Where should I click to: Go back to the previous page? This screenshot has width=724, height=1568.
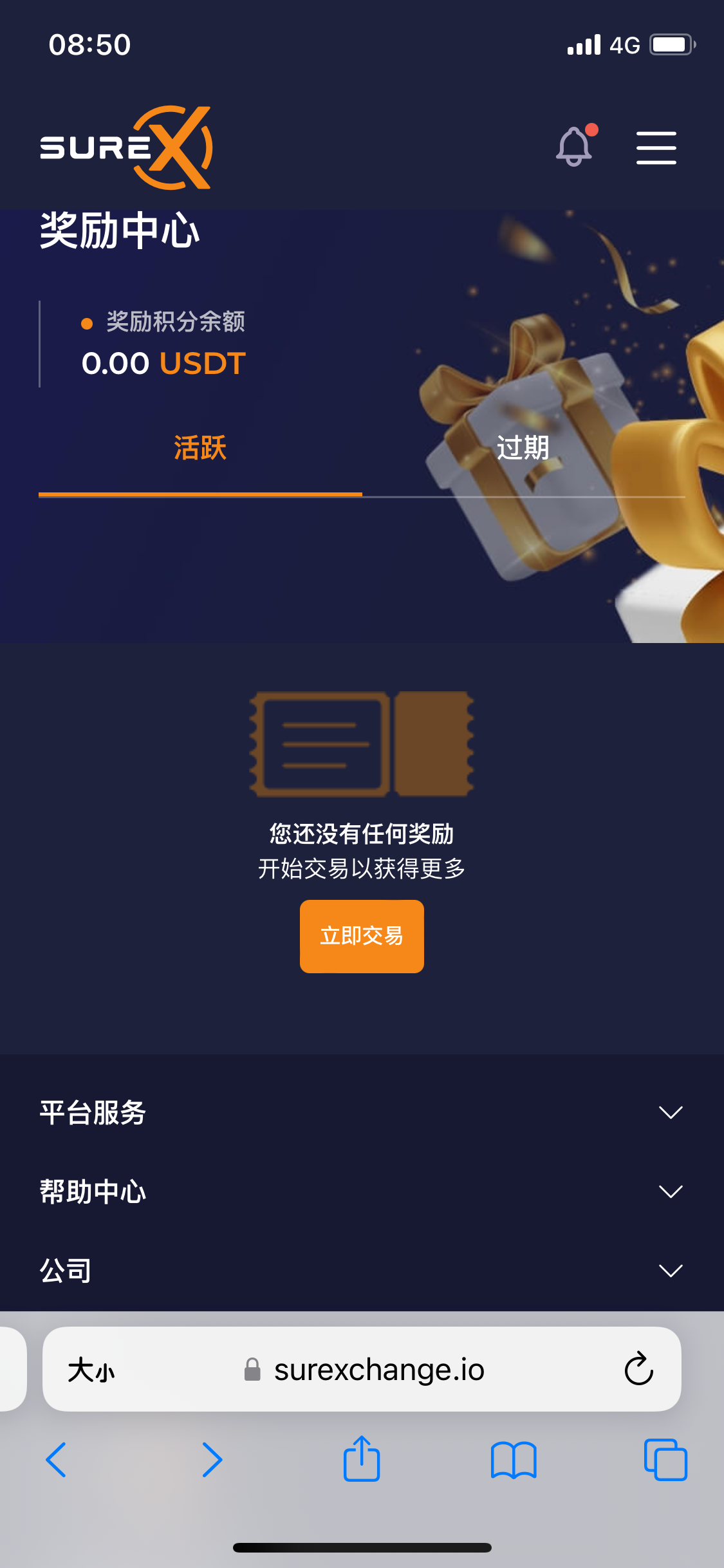tap(56, 1459)
